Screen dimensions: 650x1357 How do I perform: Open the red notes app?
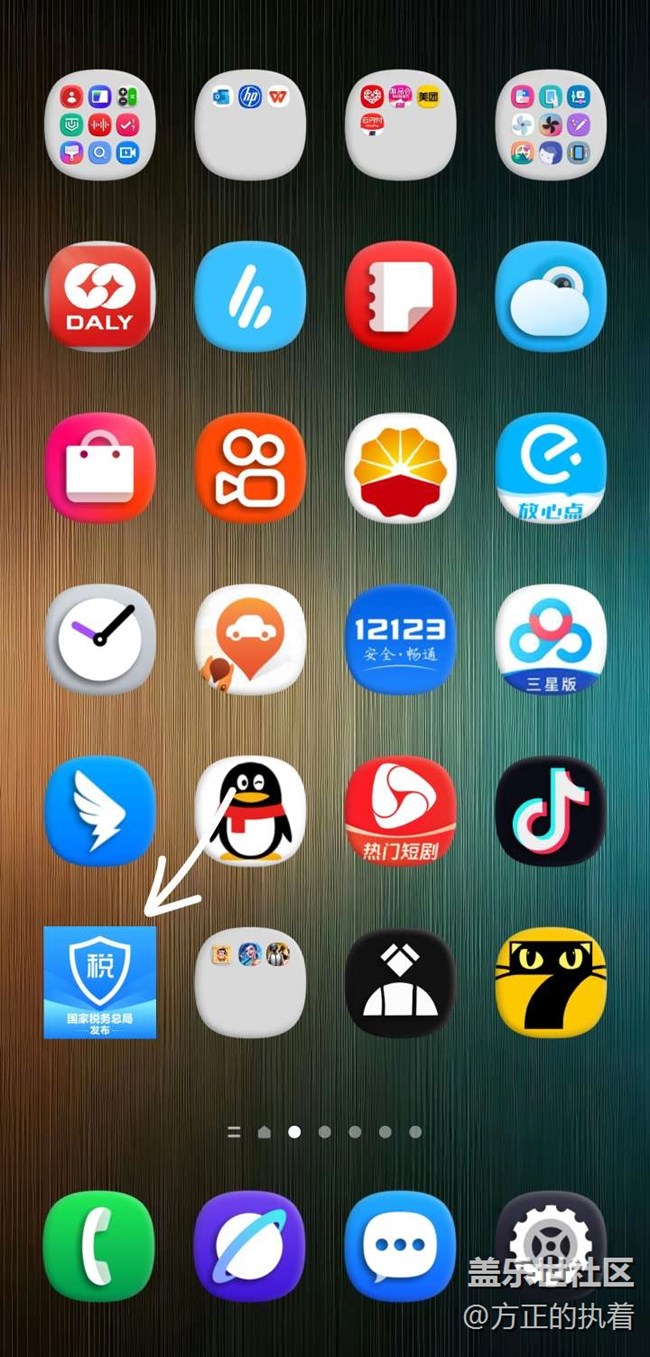click(x=400, y=296)
